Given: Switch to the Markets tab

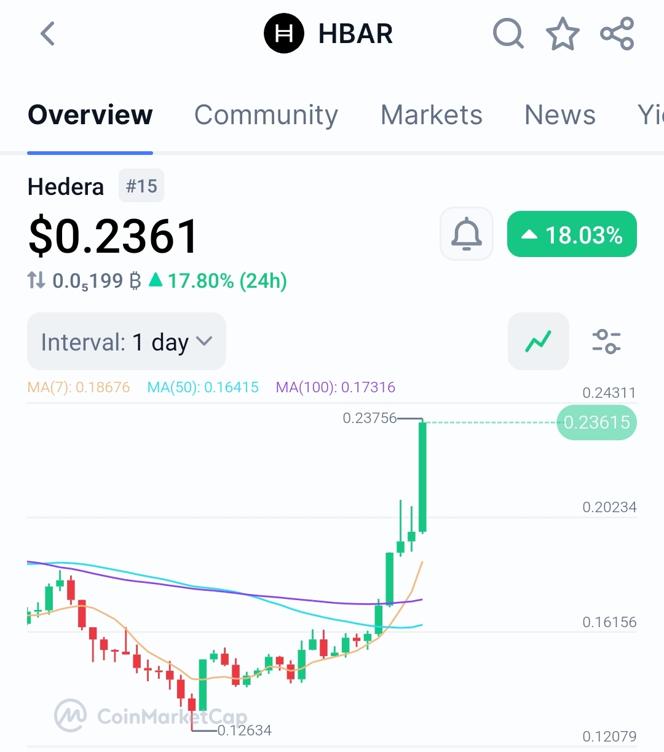Looking at the screenshot, I should click(431, 115).
